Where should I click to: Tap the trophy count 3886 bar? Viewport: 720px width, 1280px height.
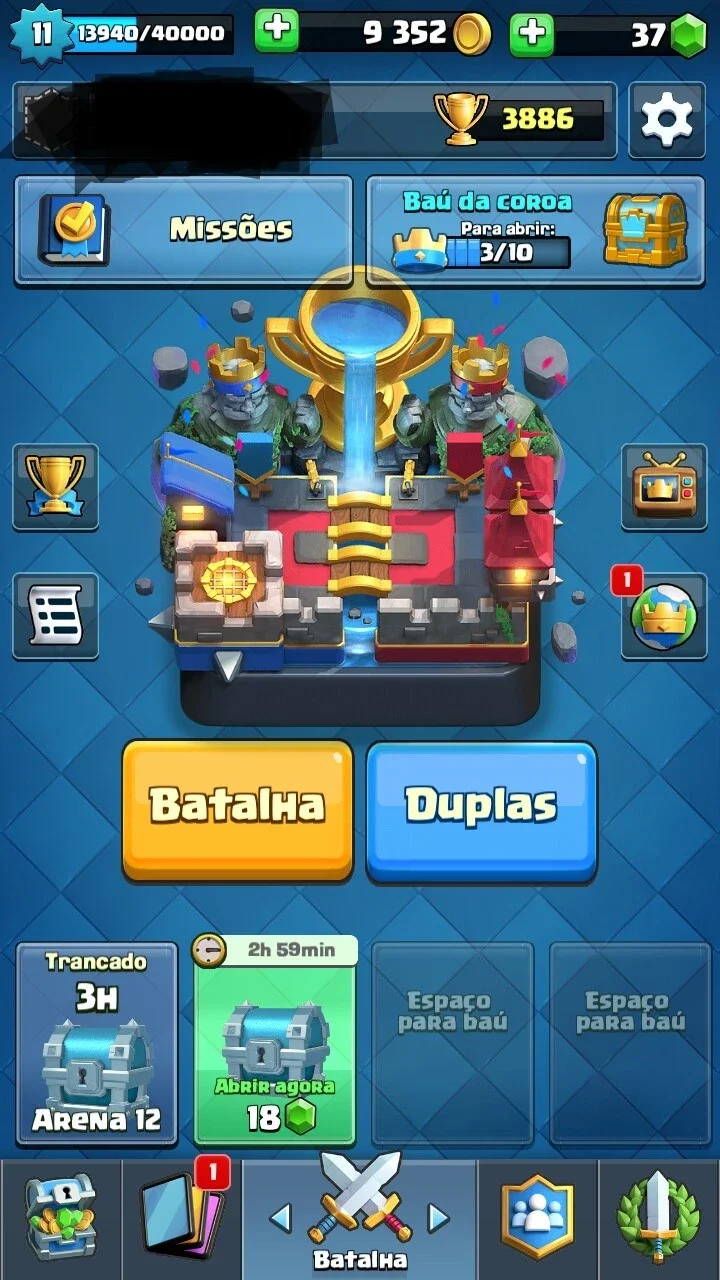pos(519,120)
